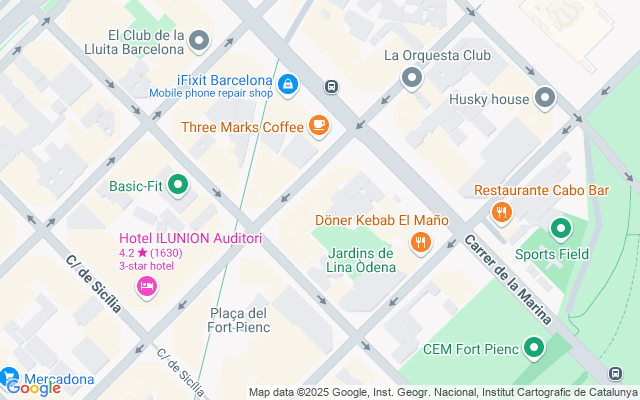Open the El Club de la Lluita Barcelona pin

pyautogui.click(x=199, y=41)
